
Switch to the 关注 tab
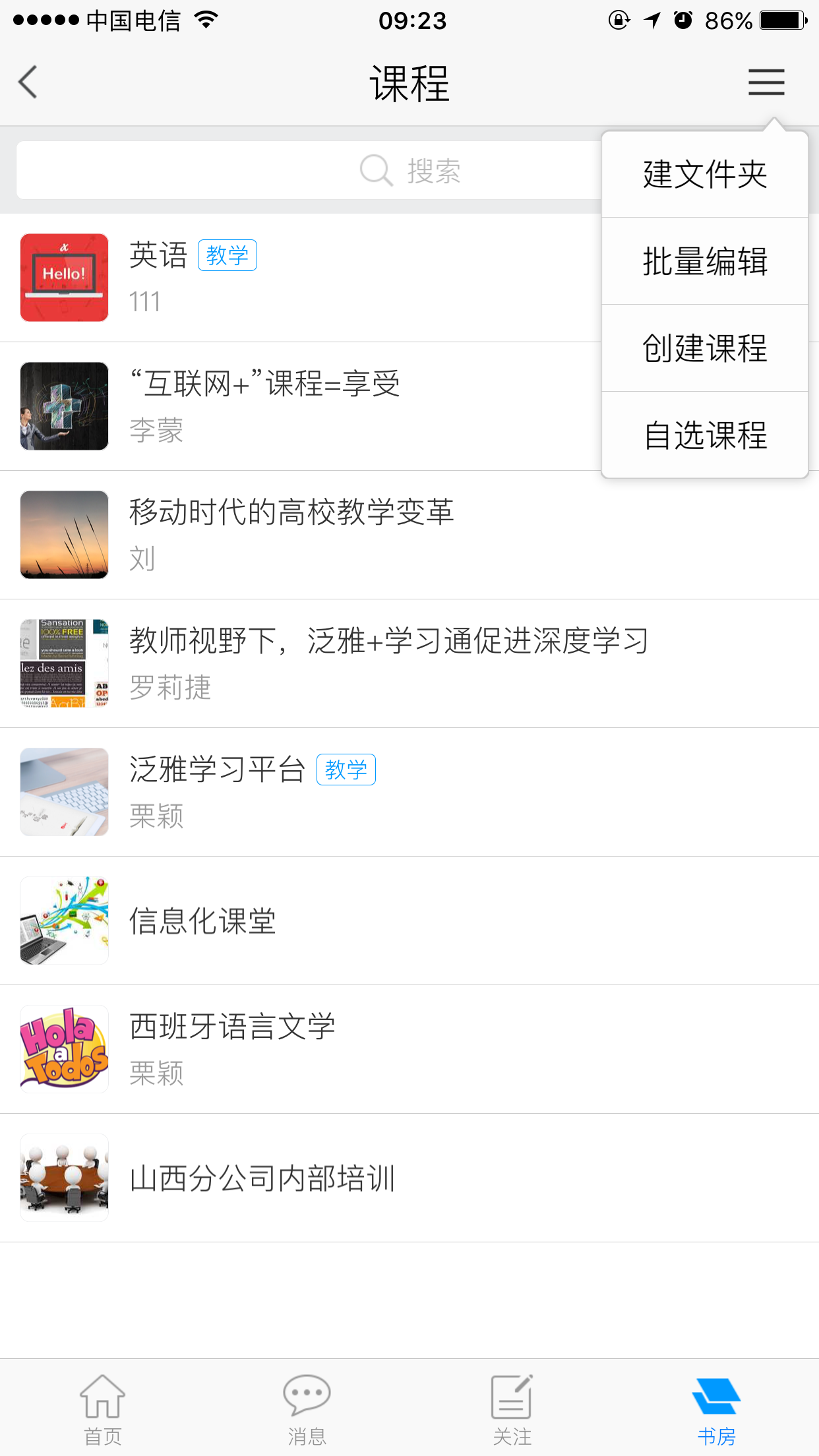(x=512, y=1409)
